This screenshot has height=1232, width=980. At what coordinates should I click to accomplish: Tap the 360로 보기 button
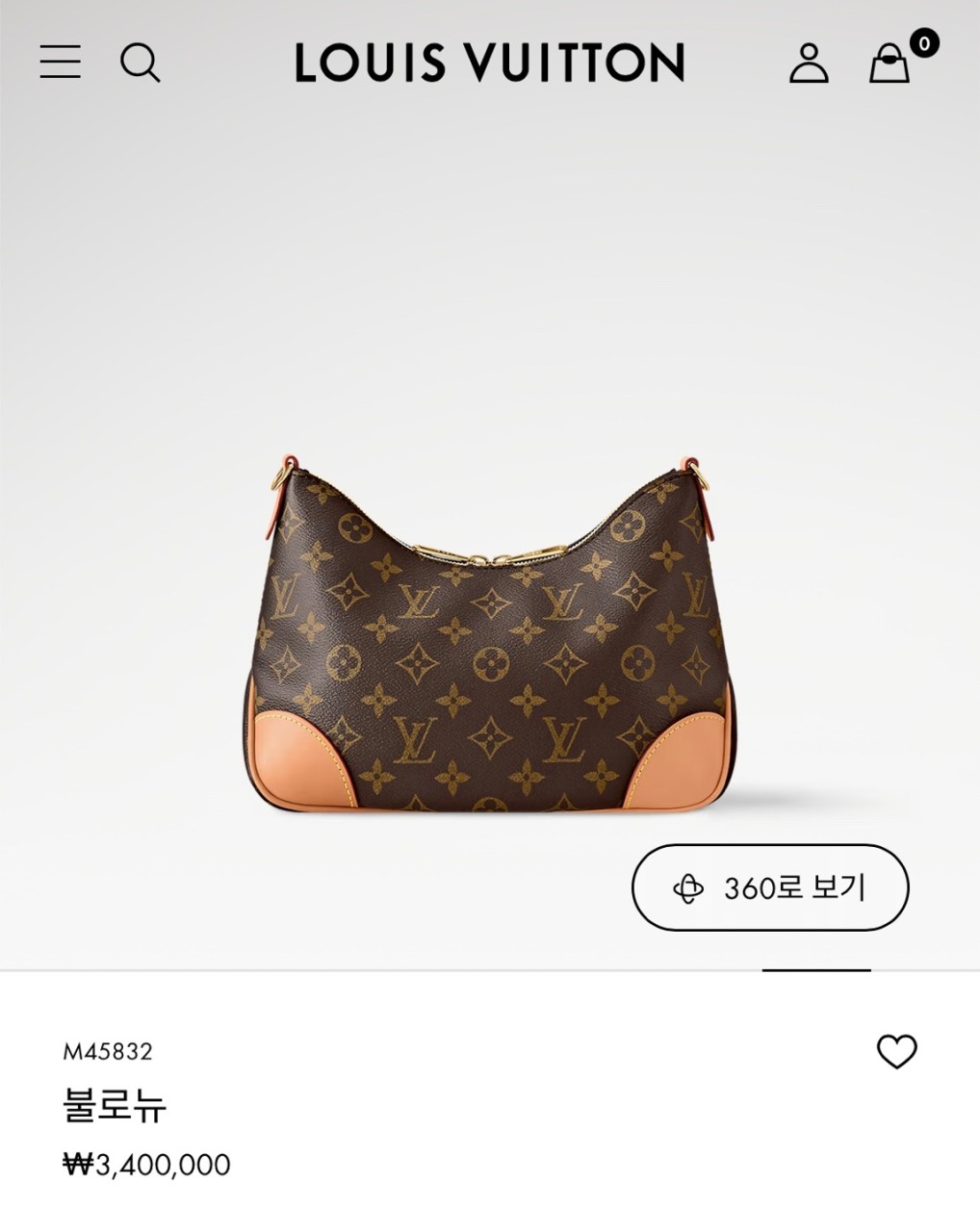[770, 887]
